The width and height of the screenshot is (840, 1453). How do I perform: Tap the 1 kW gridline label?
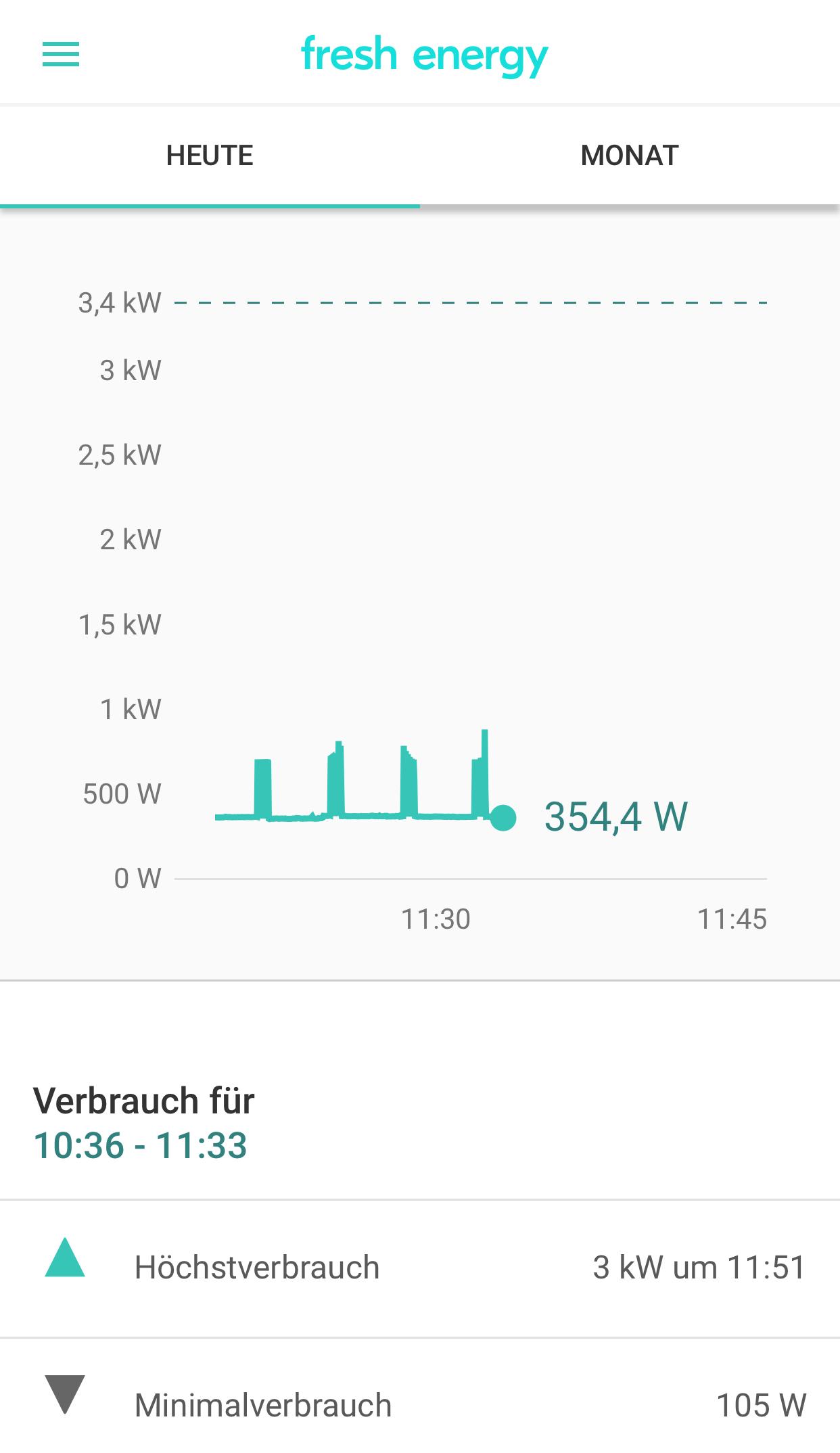point(131,709)
